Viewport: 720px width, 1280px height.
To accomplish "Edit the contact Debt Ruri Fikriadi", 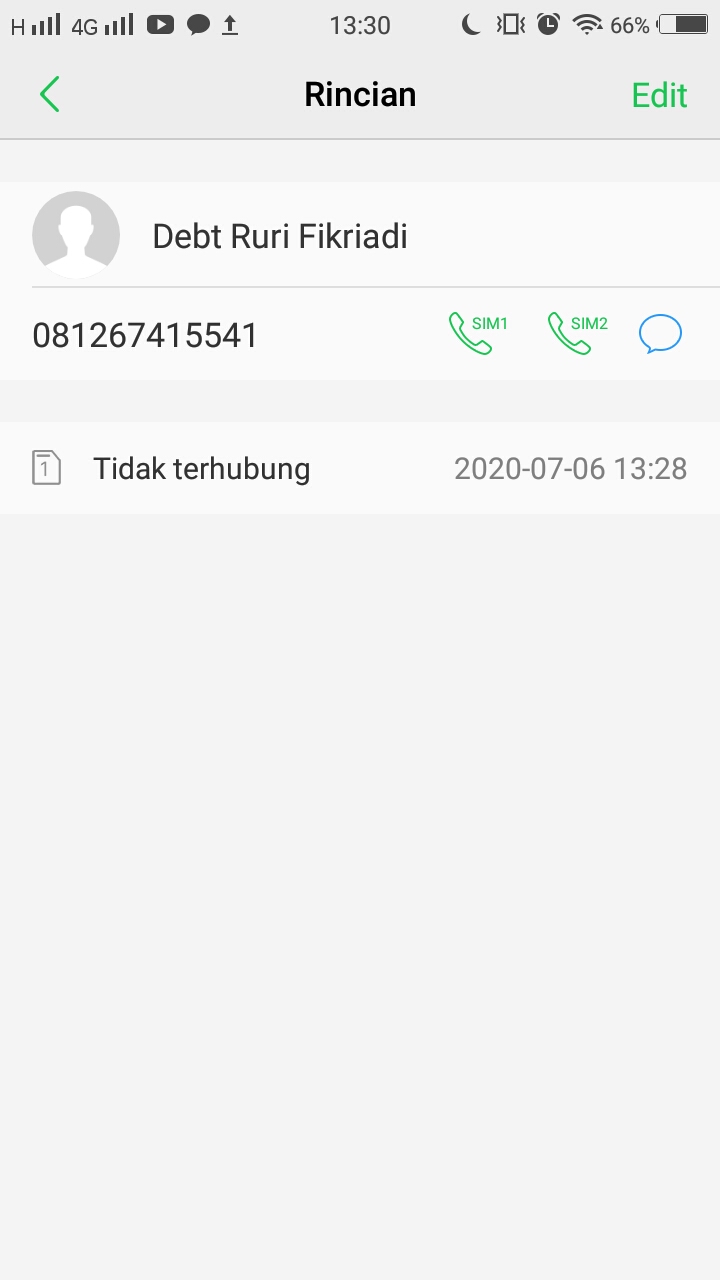I will click(659, 95).
